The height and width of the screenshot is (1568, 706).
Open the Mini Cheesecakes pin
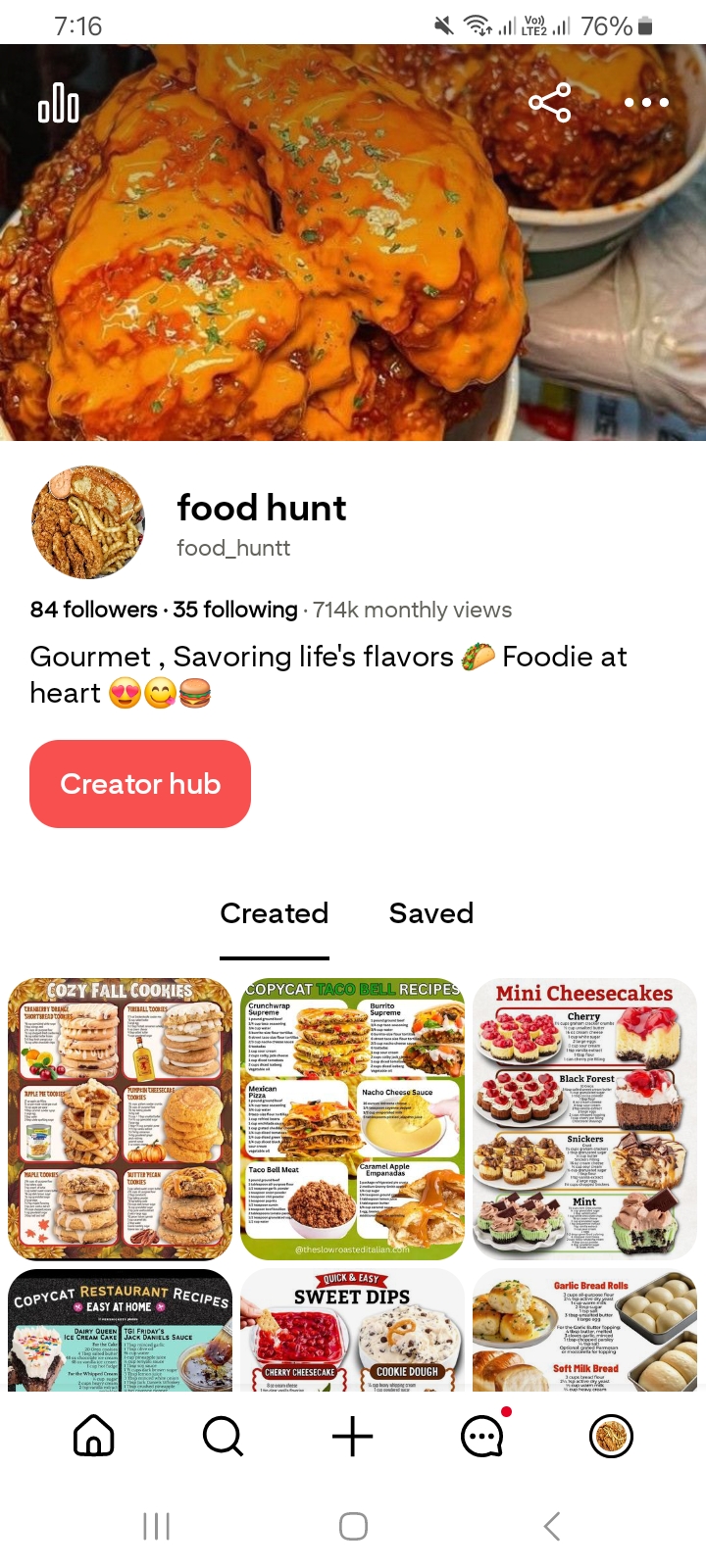point(584,1117)
